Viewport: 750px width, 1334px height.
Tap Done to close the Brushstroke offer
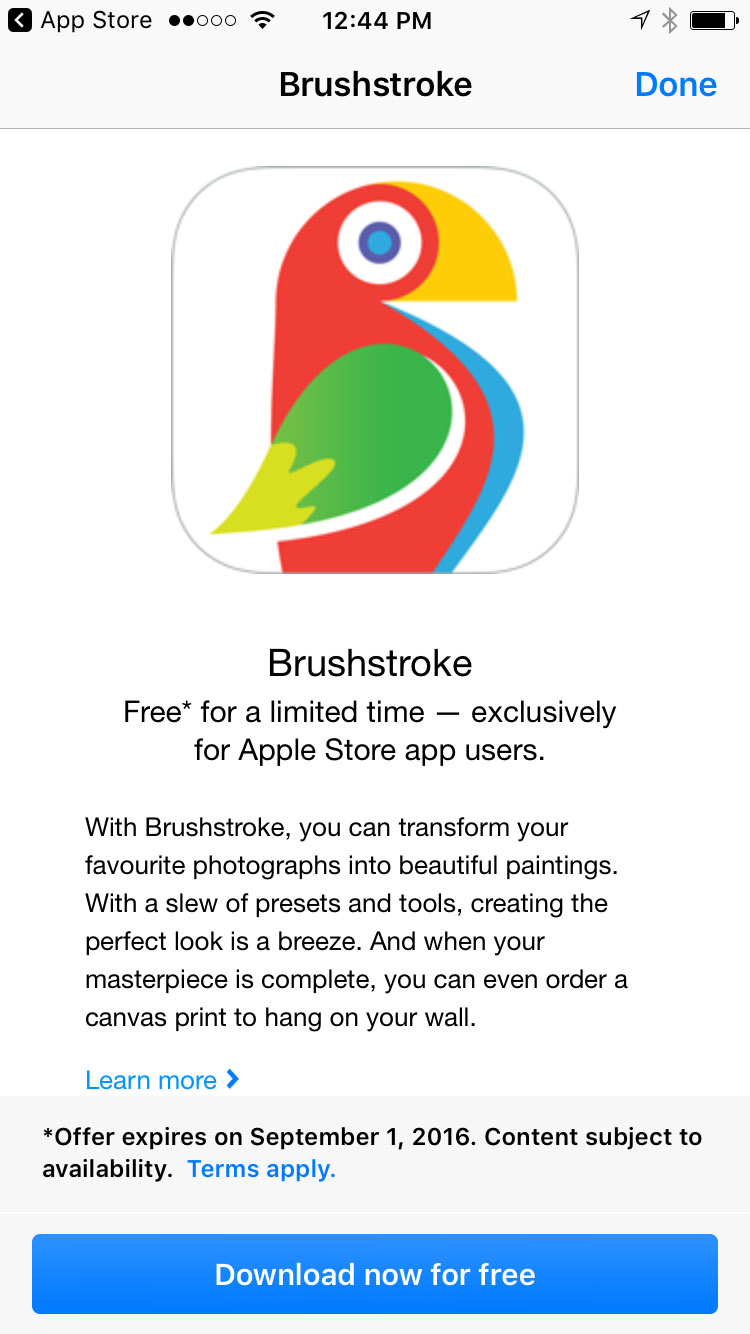click(x=675, y=85)
